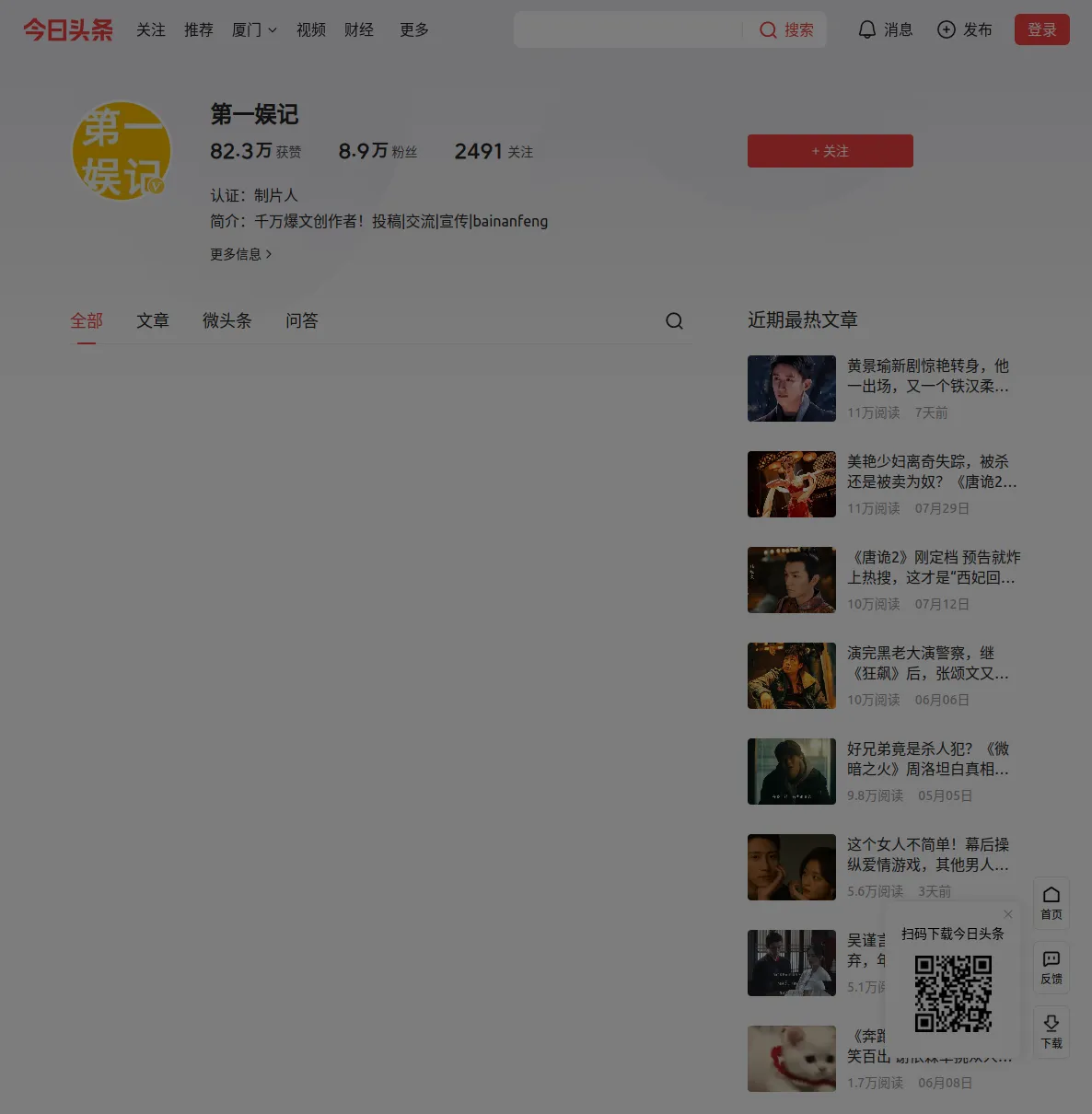1092x1114 pixels.
Task: Tap 发布 to publish content
Action: point(964,29)
